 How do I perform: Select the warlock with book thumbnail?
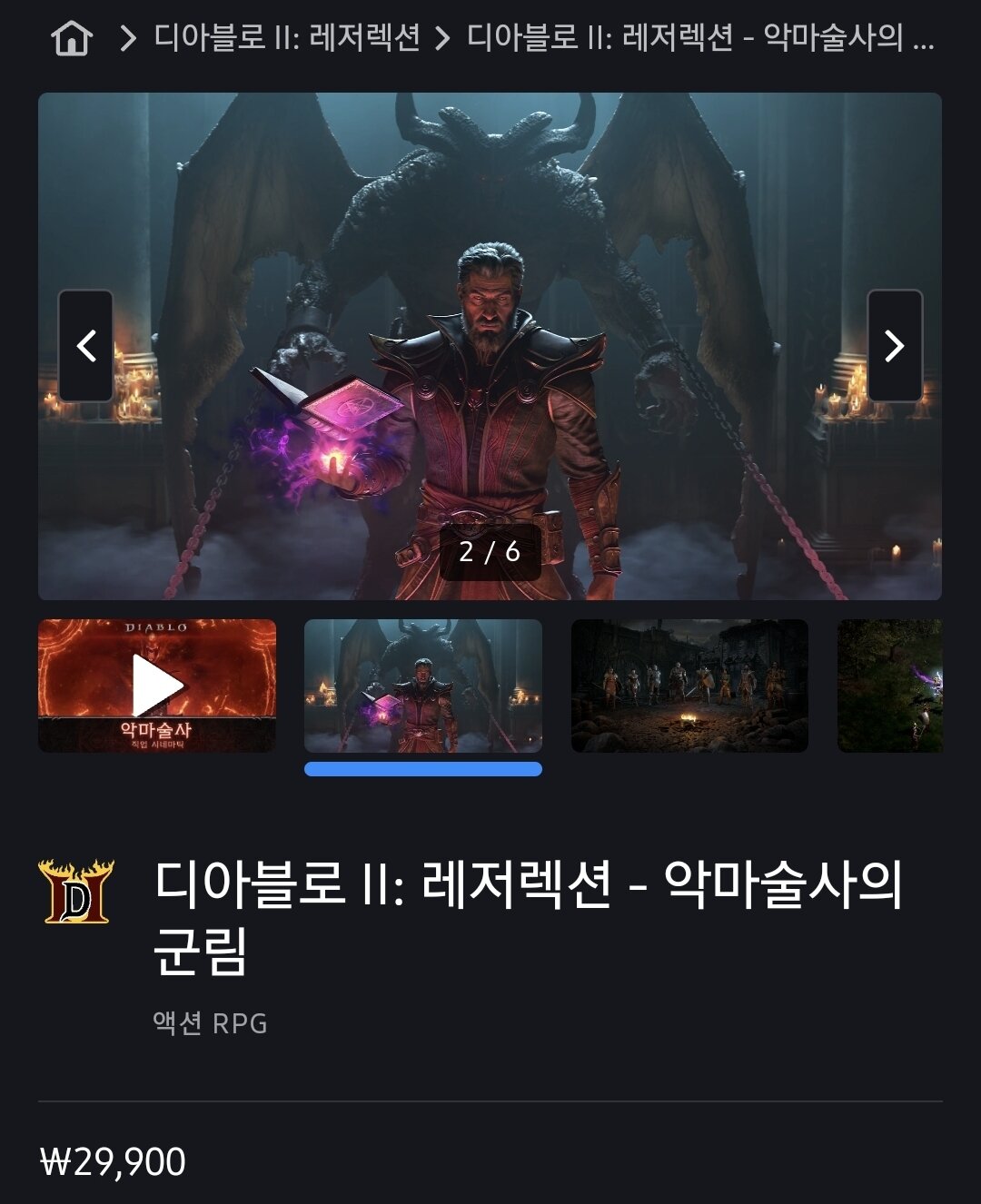tap(423, 686)
